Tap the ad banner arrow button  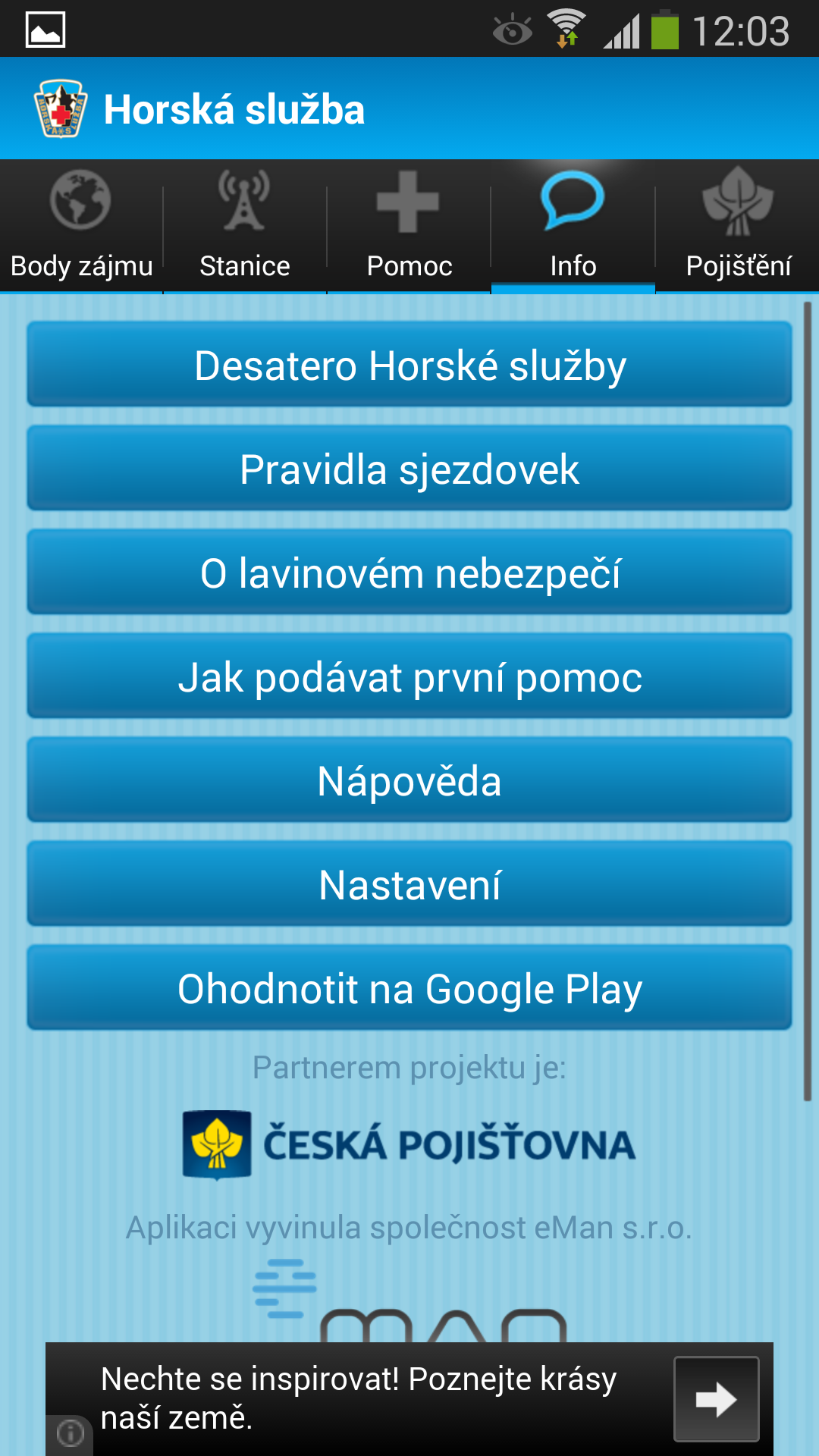[717, 1399]
